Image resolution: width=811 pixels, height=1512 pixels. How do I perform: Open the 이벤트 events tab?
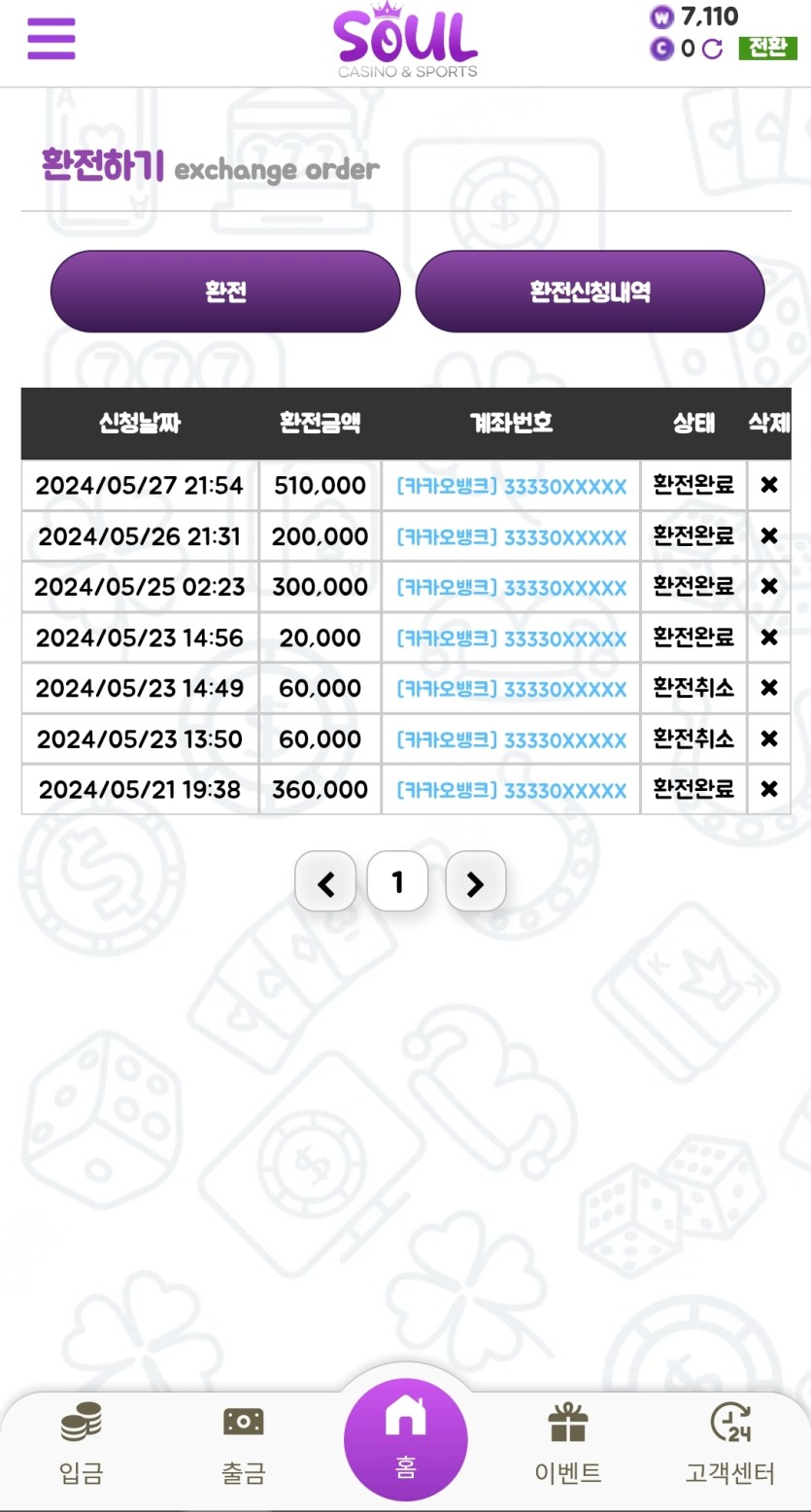click(x=568, y=1445)
